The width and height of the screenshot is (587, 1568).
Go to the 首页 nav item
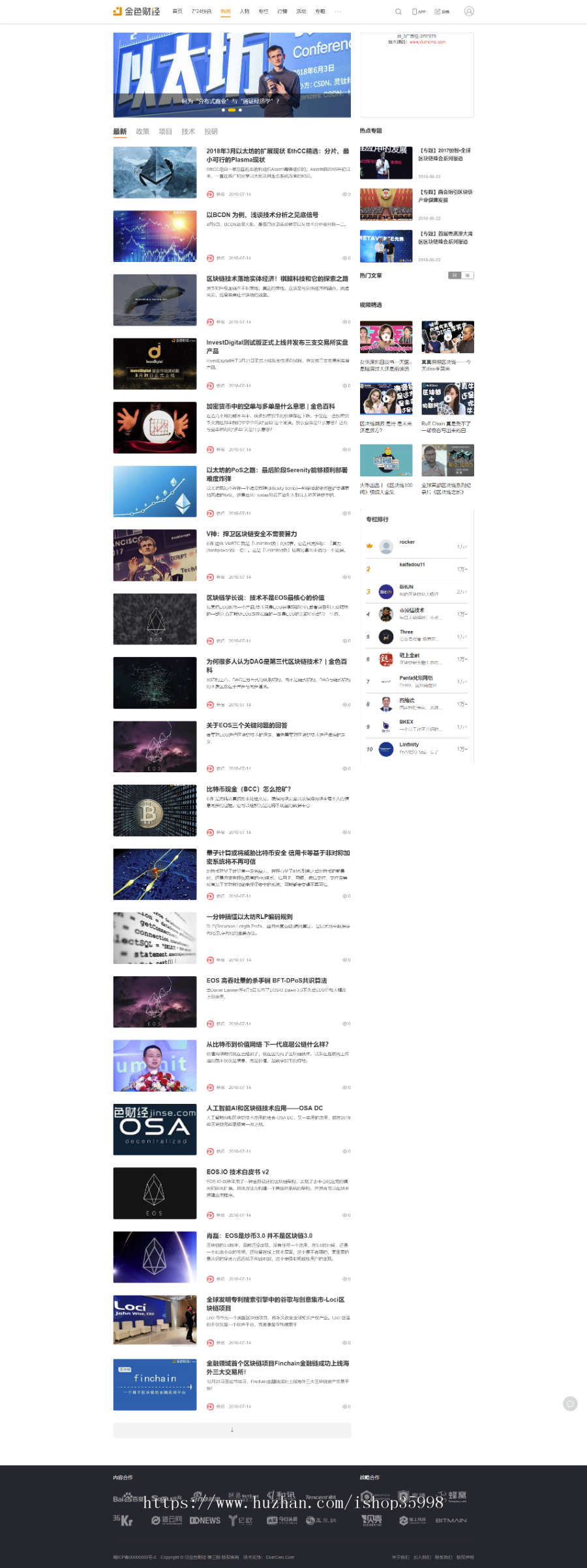coord(177,12)
